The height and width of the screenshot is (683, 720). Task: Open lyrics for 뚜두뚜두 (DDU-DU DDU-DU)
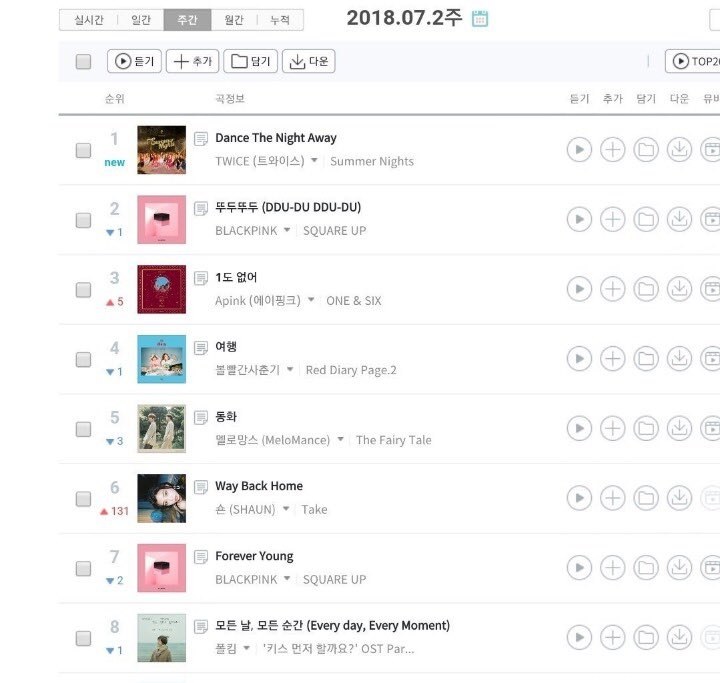pyautogui.click(x=201, y=208)
